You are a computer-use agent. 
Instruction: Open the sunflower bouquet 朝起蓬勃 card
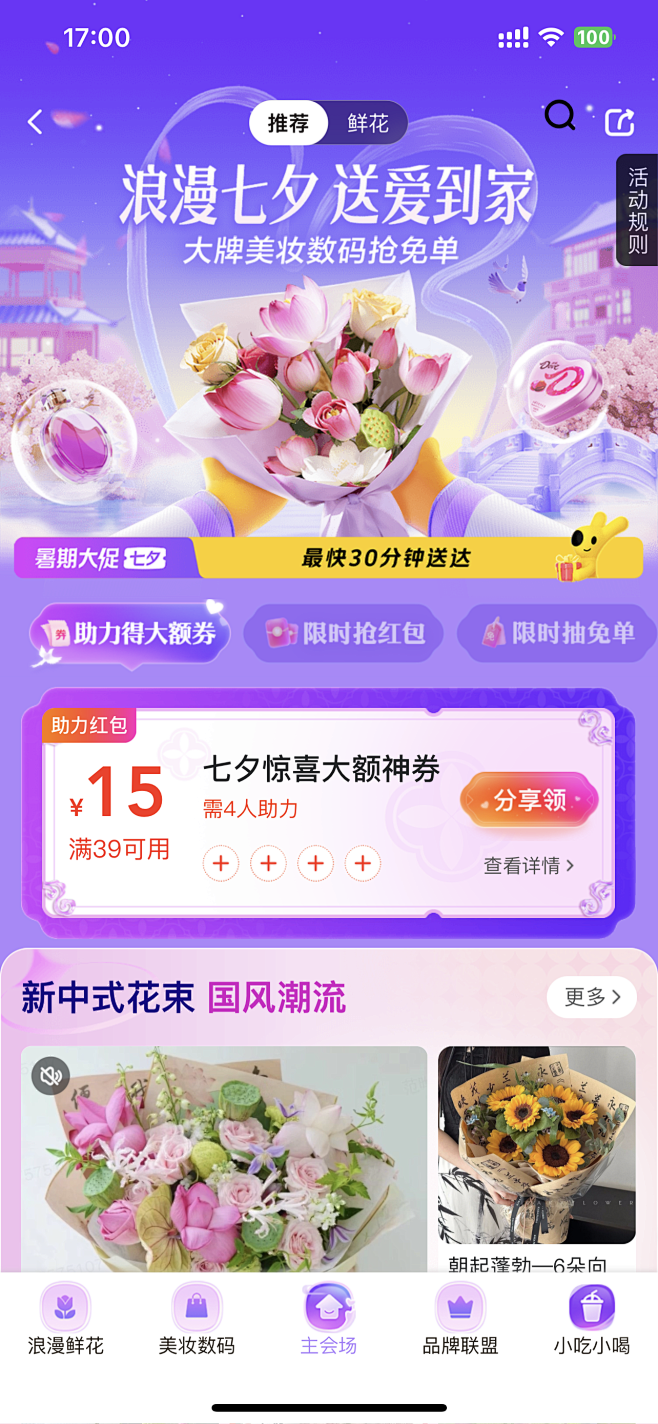[536, 1160]
